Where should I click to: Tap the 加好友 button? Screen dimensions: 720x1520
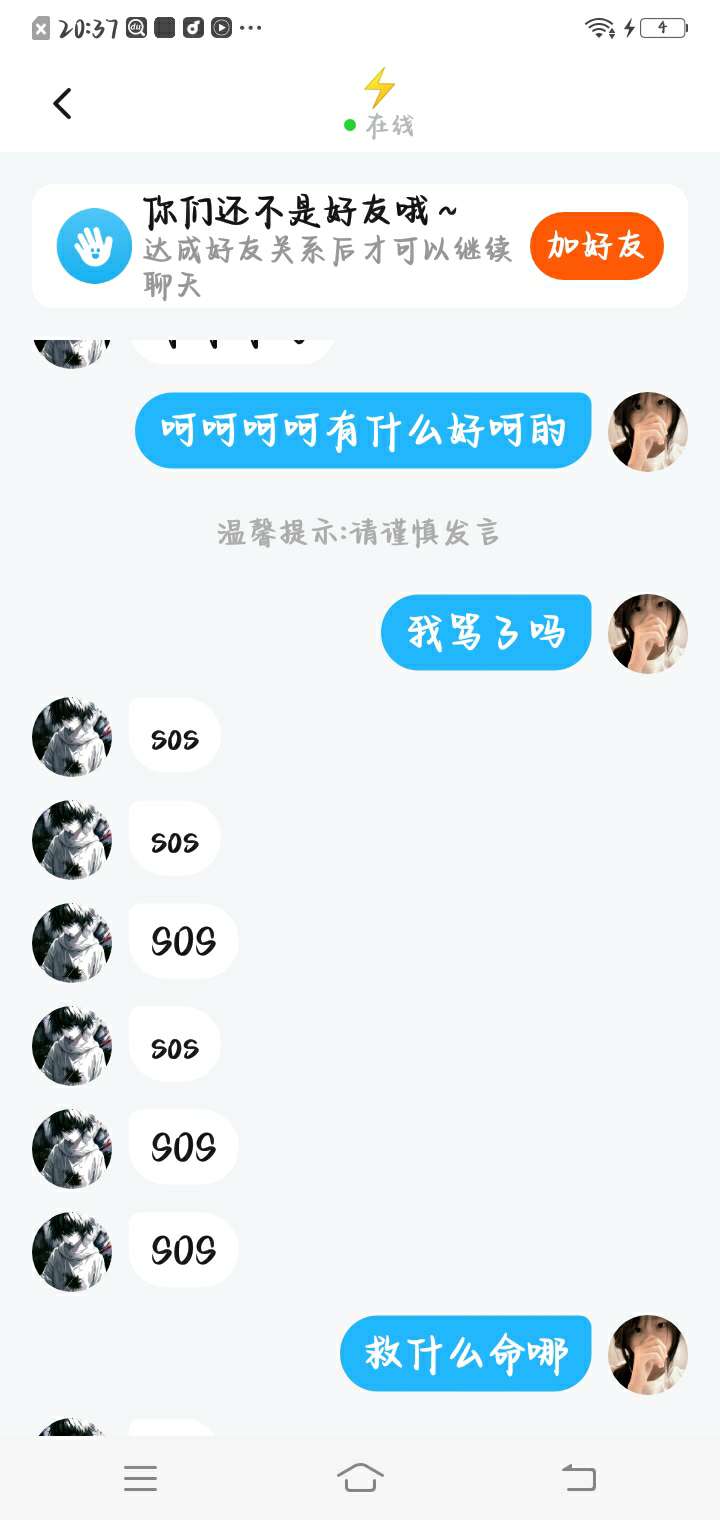pos(597,246)
